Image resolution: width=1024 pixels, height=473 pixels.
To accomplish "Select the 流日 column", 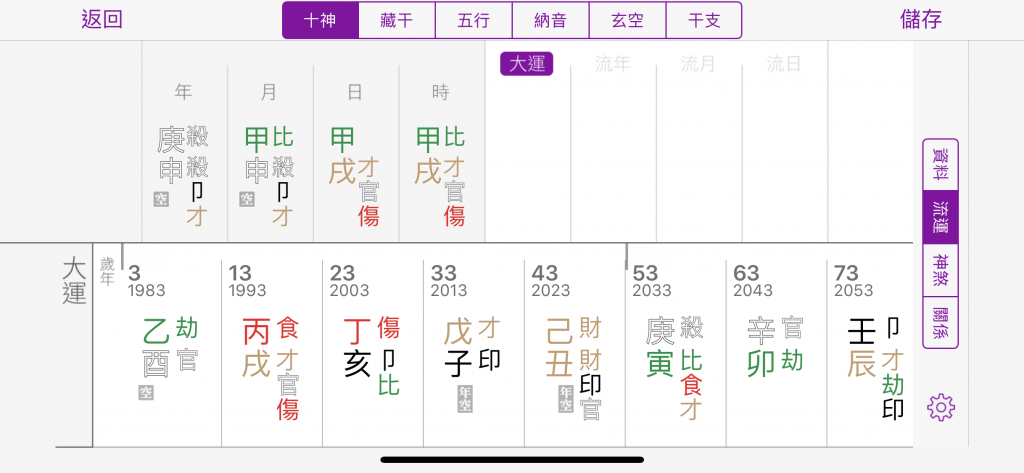I will 784,65.
